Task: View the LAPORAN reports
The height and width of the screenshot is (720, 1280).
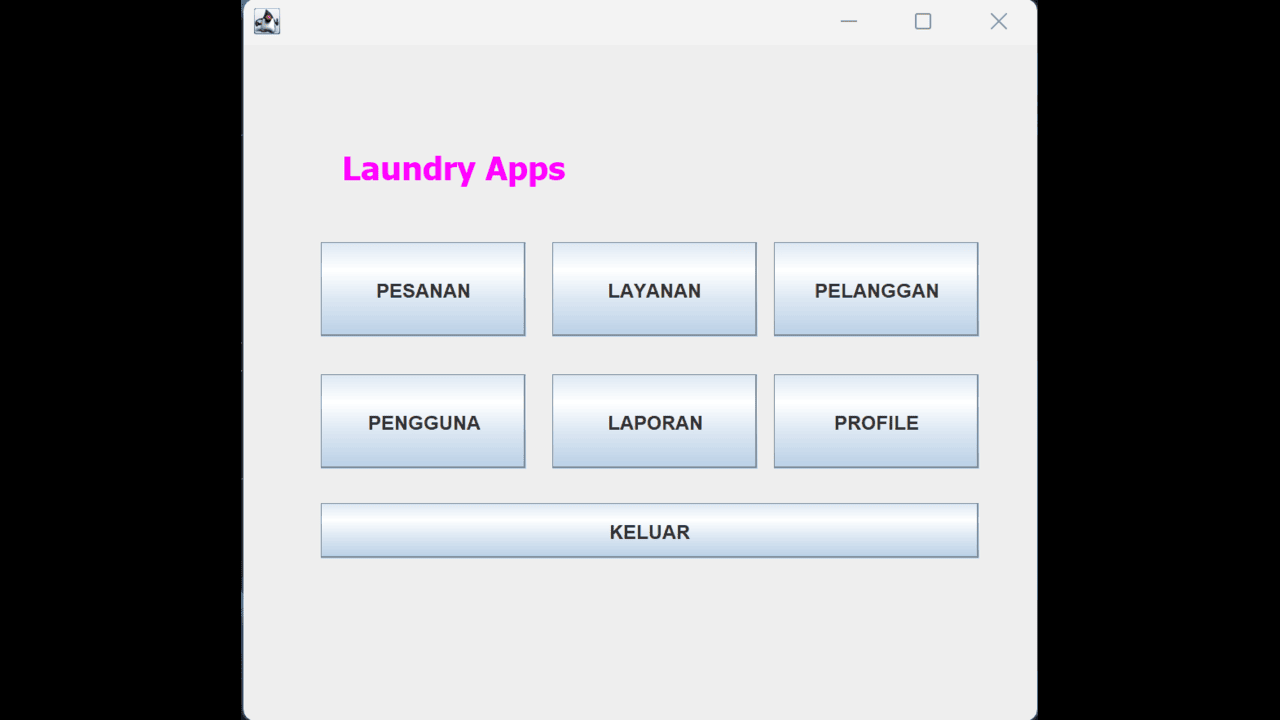Action: tap(654, 421)
